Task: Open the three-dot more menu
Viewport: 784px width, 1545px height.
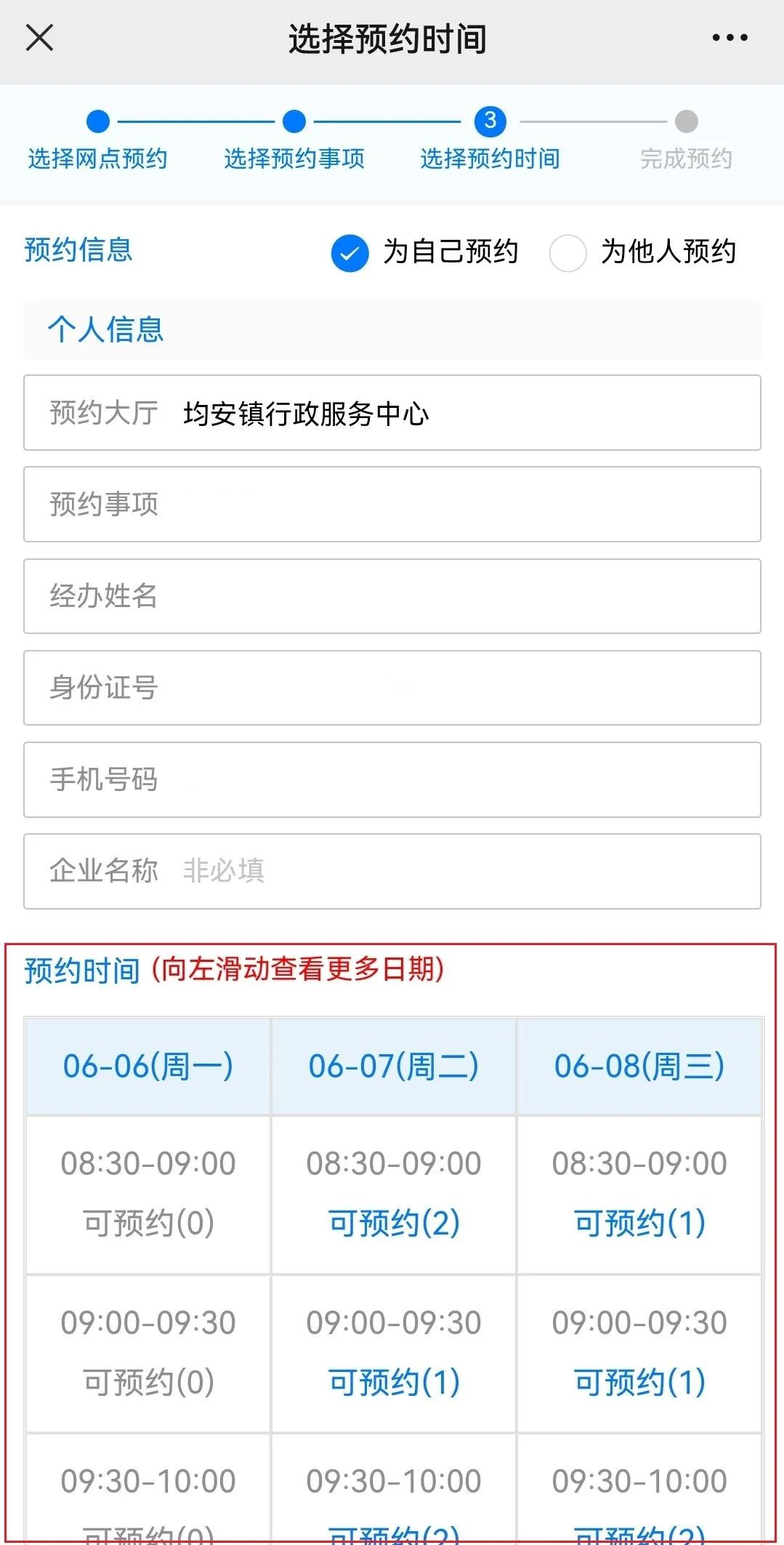Action: pyautogui.click(x=730, y=38)
